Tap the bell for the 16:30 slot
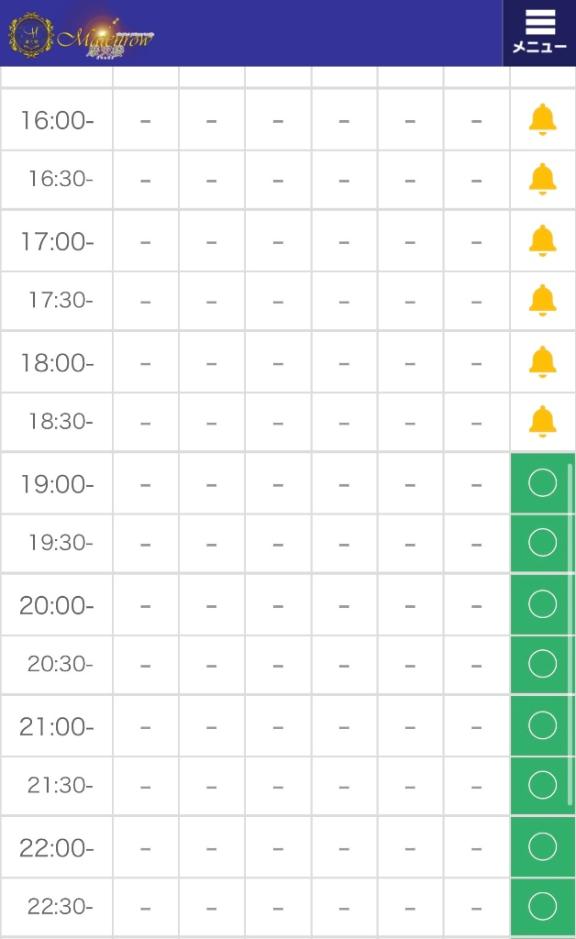This screenshot has height=939, width=576. (x=542, y=179)
